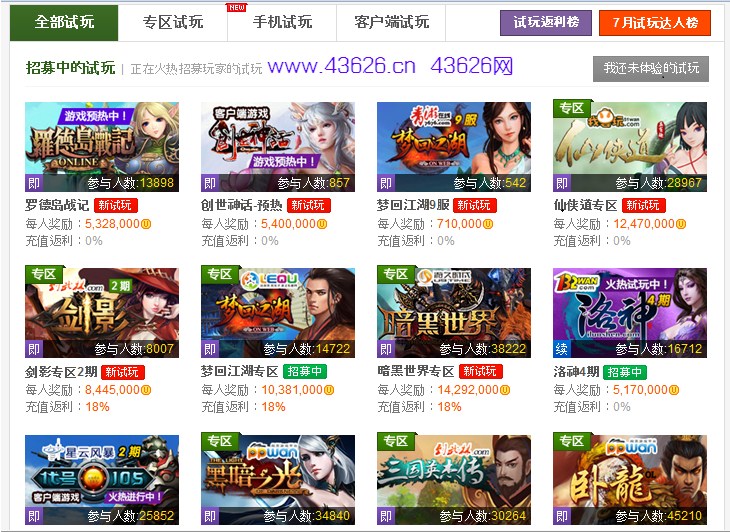This screenshot has height=532, width=730.
Task: Open the 暗黑世界专区 game card
Action: coord(454,312)
